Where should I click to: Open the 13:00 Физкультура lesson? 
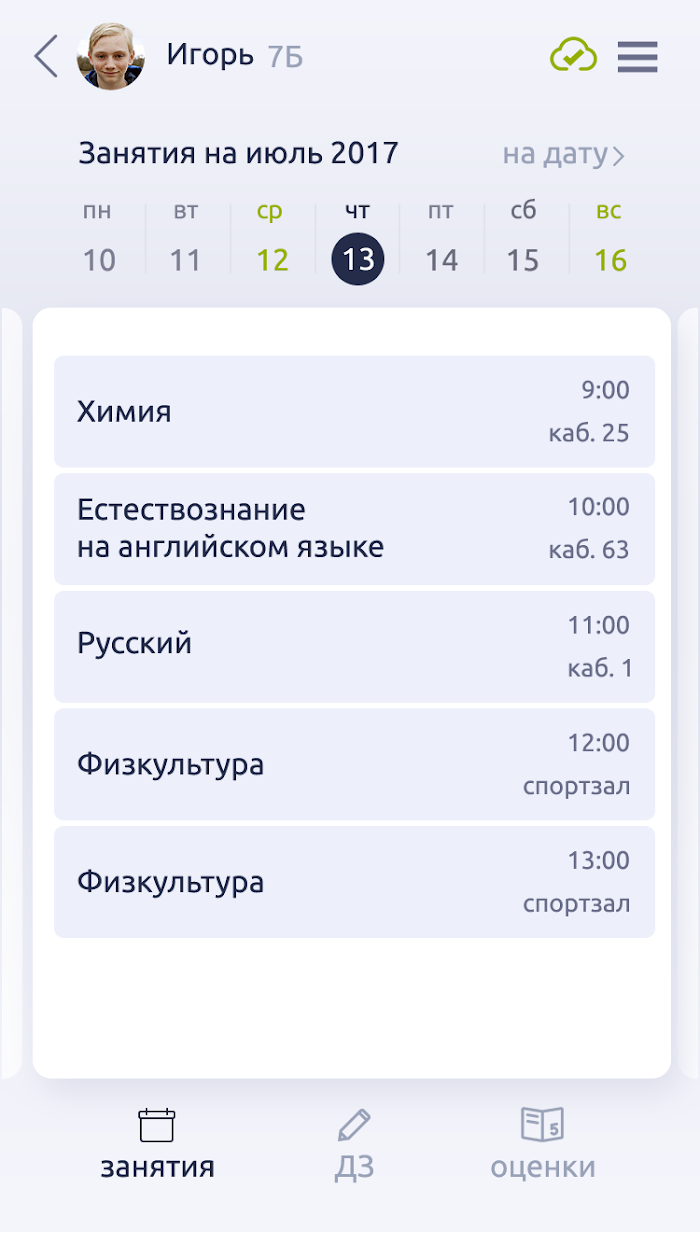point(354,882)
